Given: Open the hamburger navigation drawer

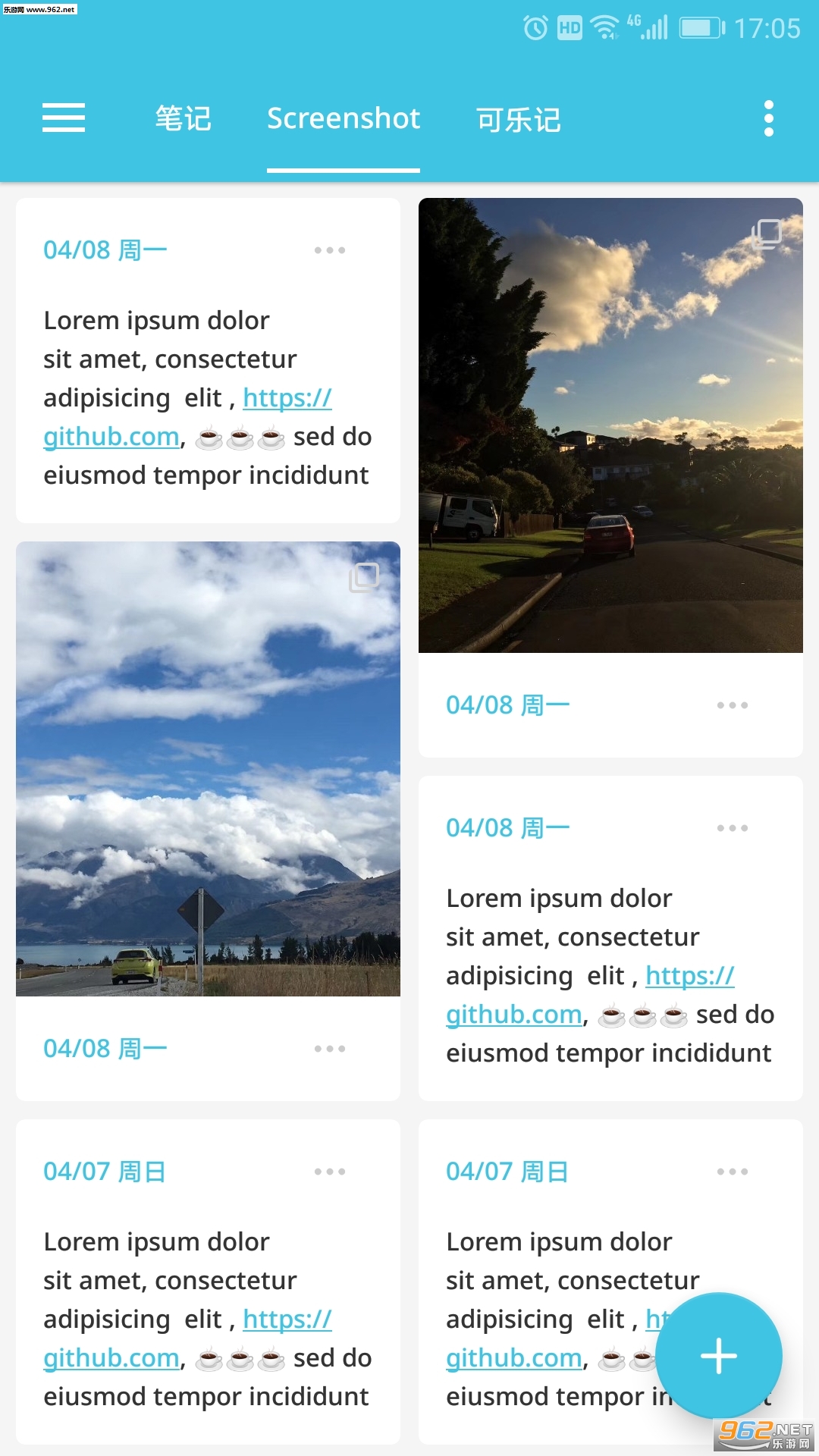Looking at the screenshot, I should (x=64, y=118).
